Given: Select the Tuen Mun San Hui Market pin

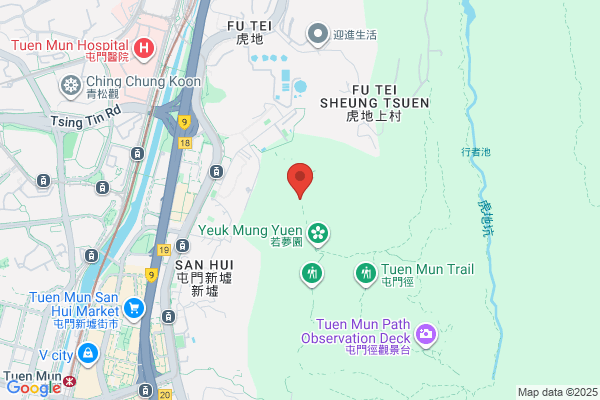Looking at the screenshot, I should pos(134,310).
